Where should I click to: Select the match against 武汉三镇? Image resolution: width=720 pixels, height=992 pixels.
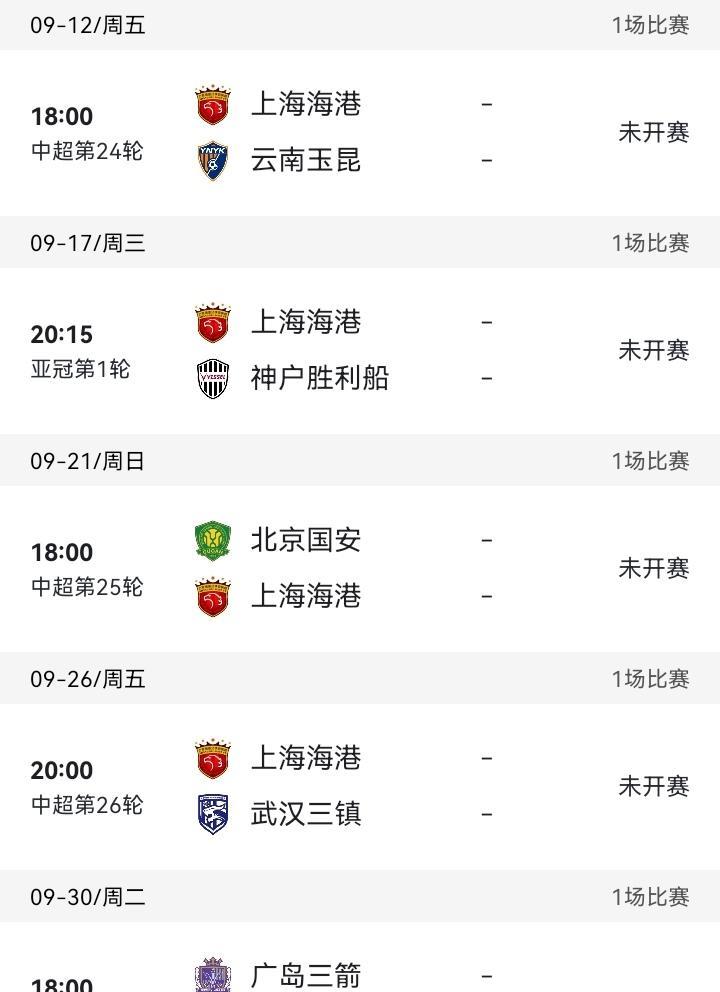pyautogui.click(x=360, y=786)
